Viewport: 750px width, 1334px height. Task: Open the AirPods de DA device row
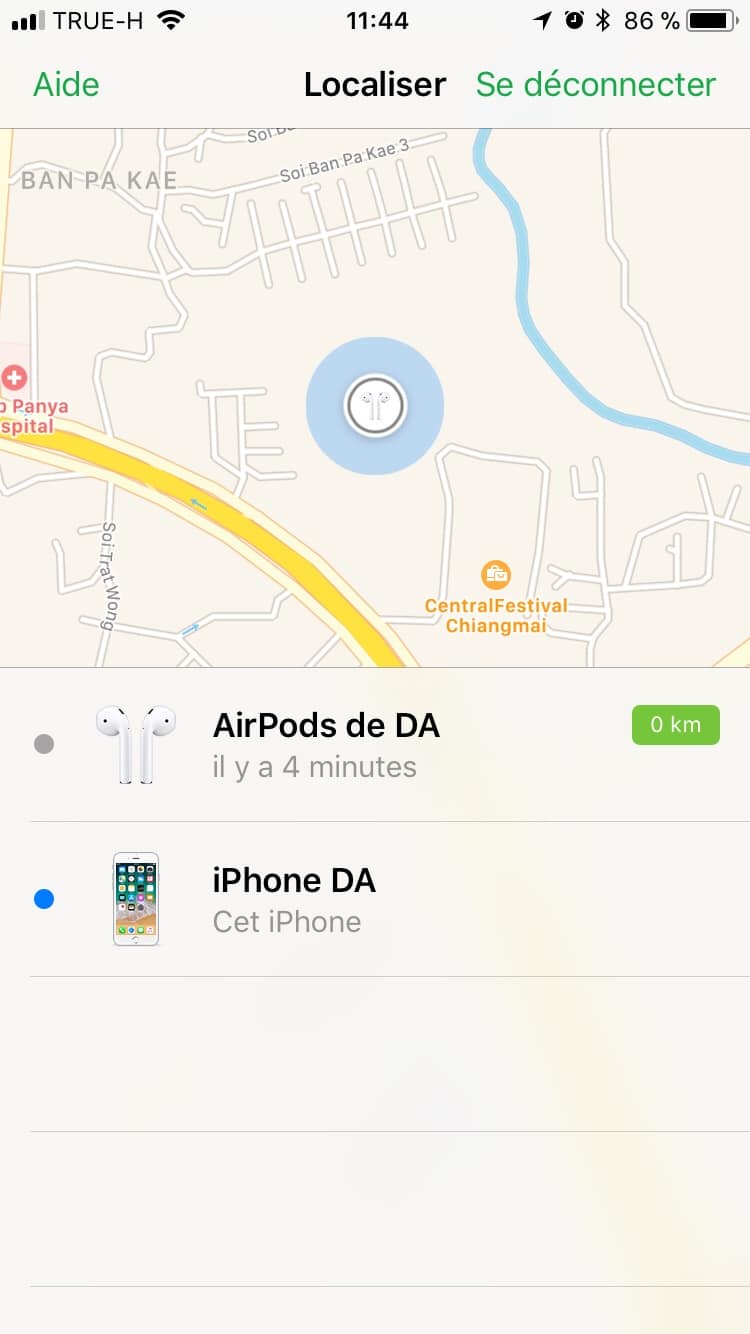375,744
